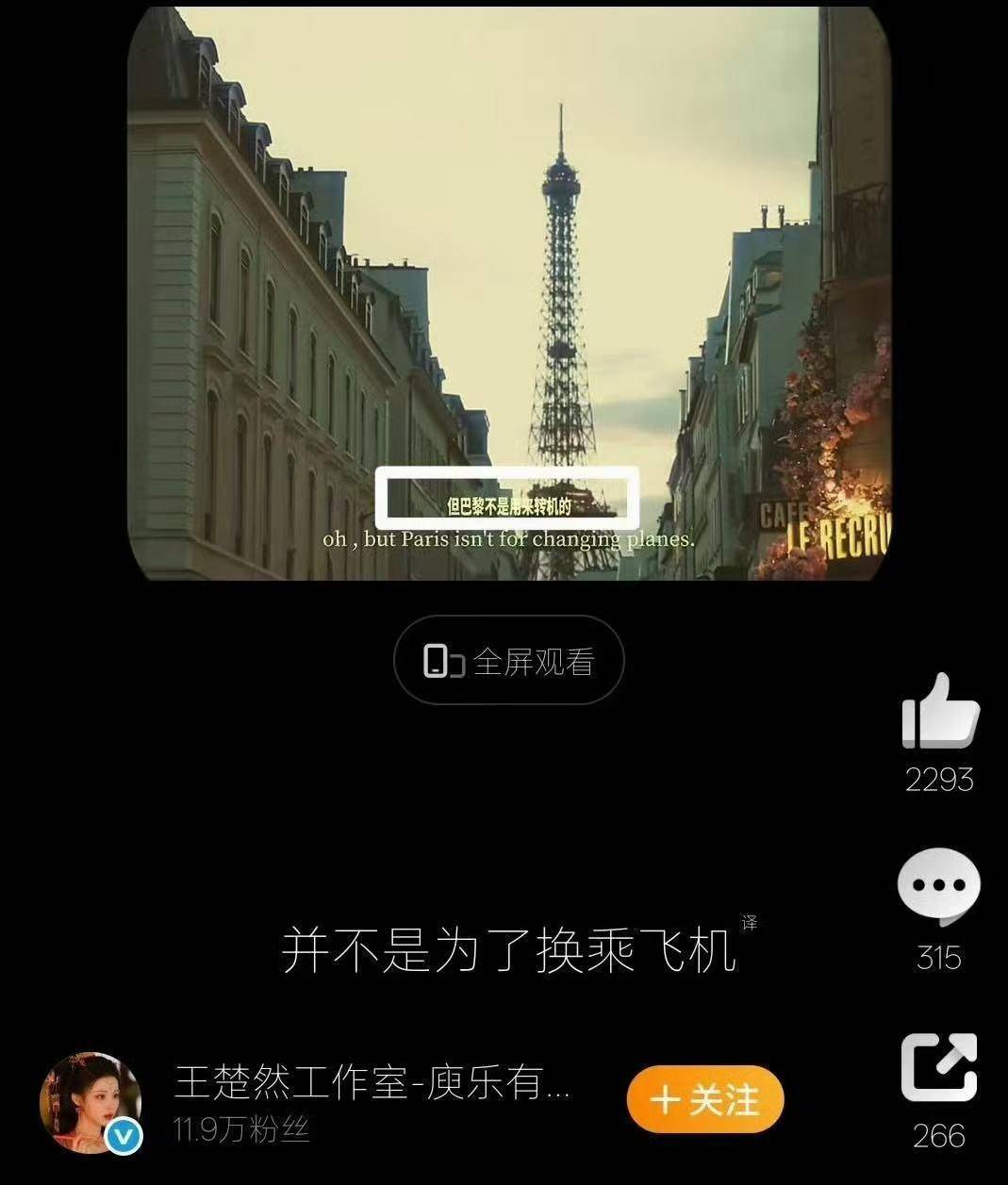Tap 全屏观看 to watch in fullscreen
The image size is (1008, 1185).
coord(508,661)
